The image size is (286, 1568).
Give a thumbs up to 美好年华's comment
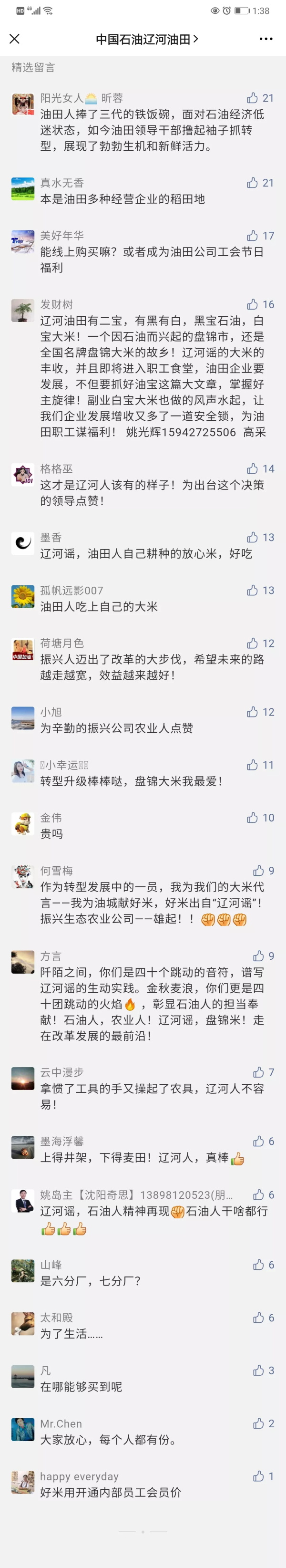253,236
